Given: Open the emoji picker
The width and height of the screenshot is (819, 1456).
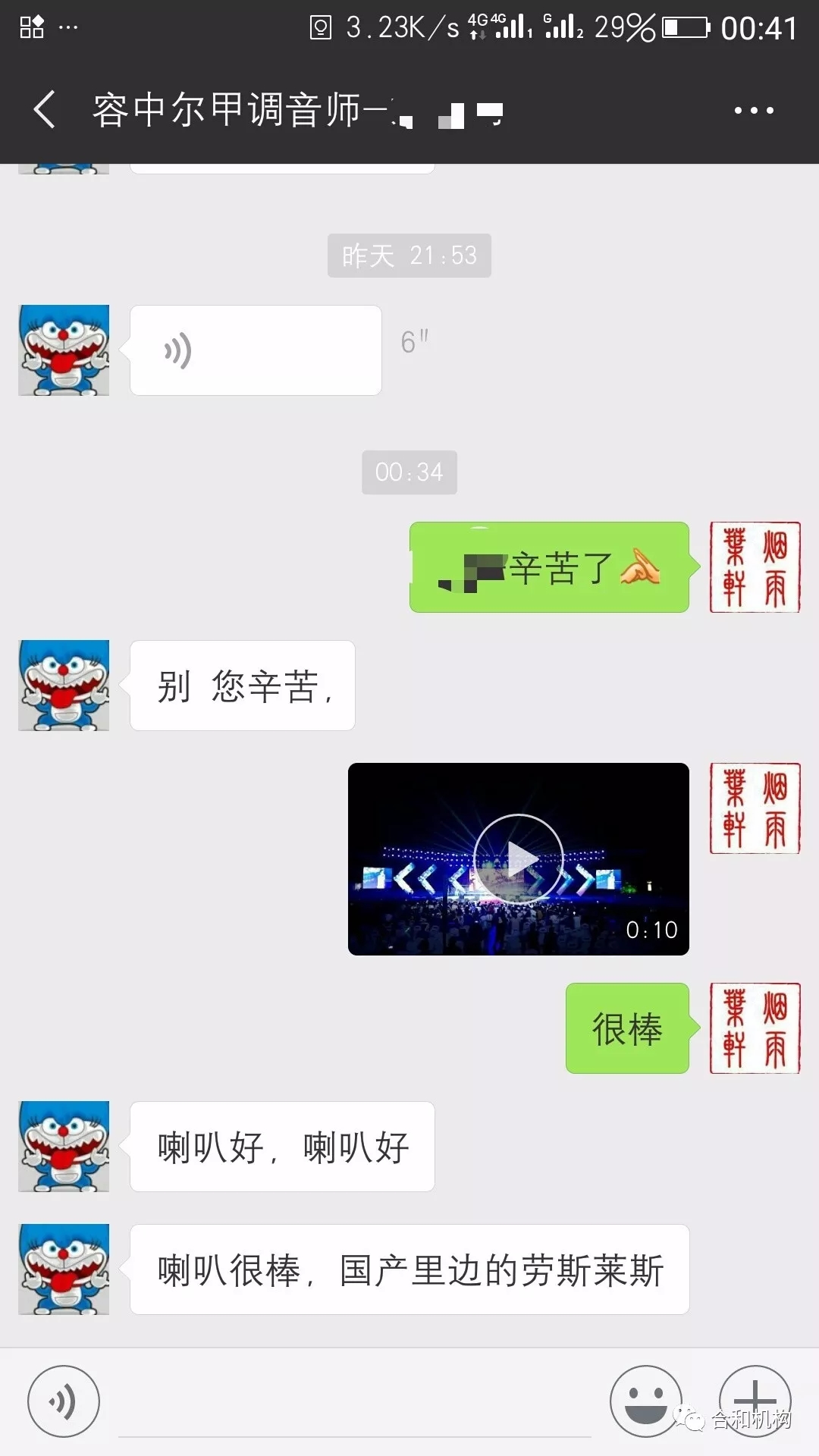Looking at the screenshot, I should (x=646, y=1401).
